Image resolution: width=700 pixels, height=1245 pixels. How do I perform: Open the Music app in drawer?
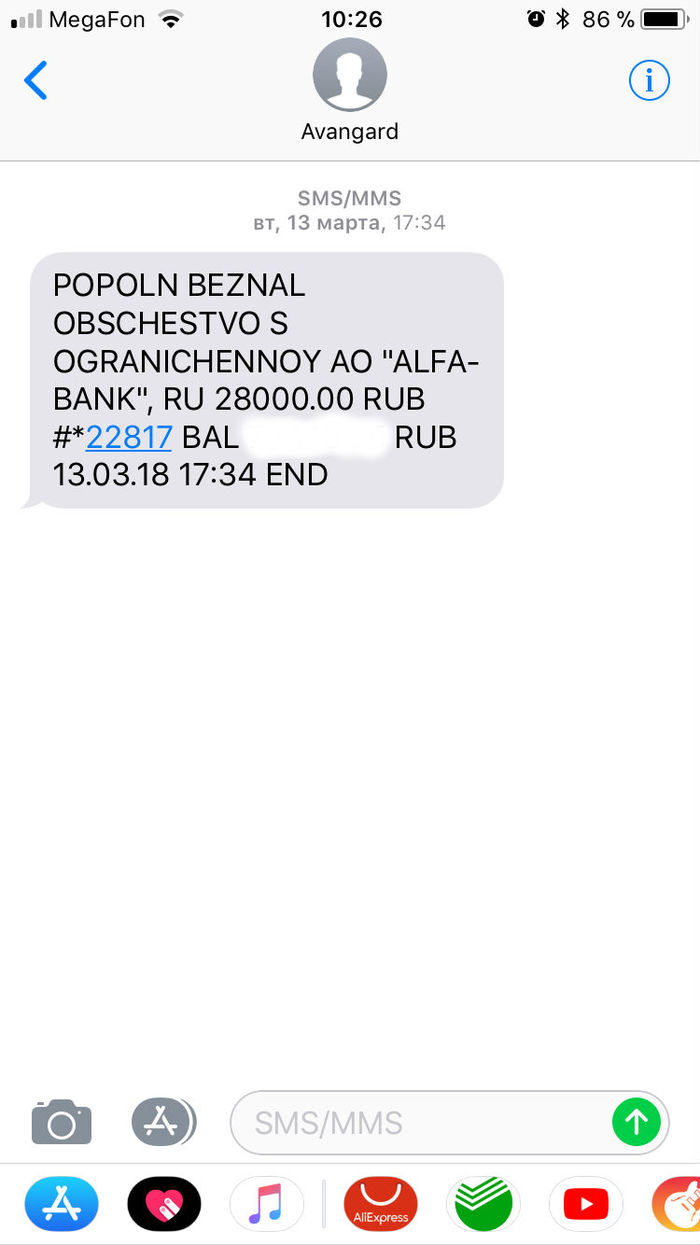pos(267,1204)
